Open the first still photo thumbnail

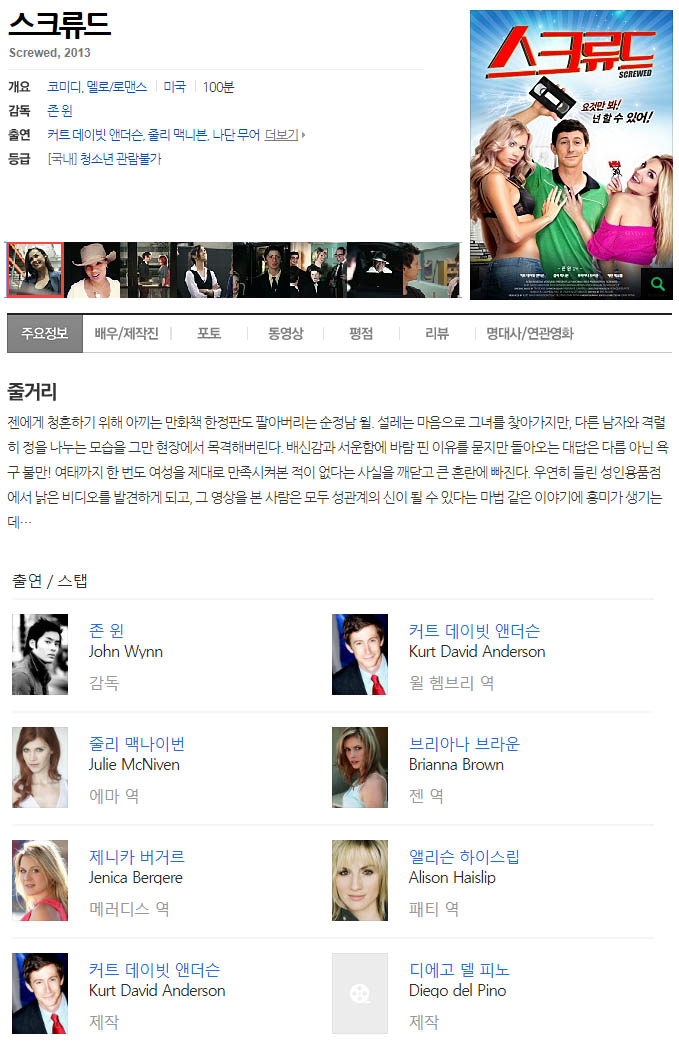35,270
